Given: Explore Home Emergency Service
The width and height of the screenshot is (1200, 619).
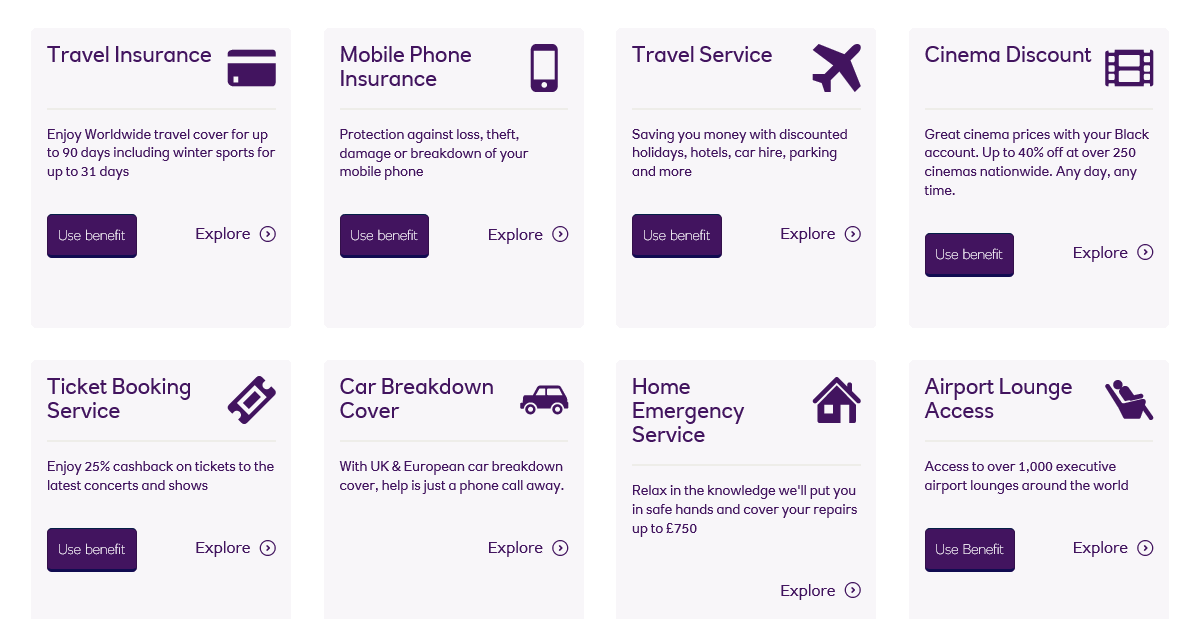Looking at the screenshot, I should point(820,591).
